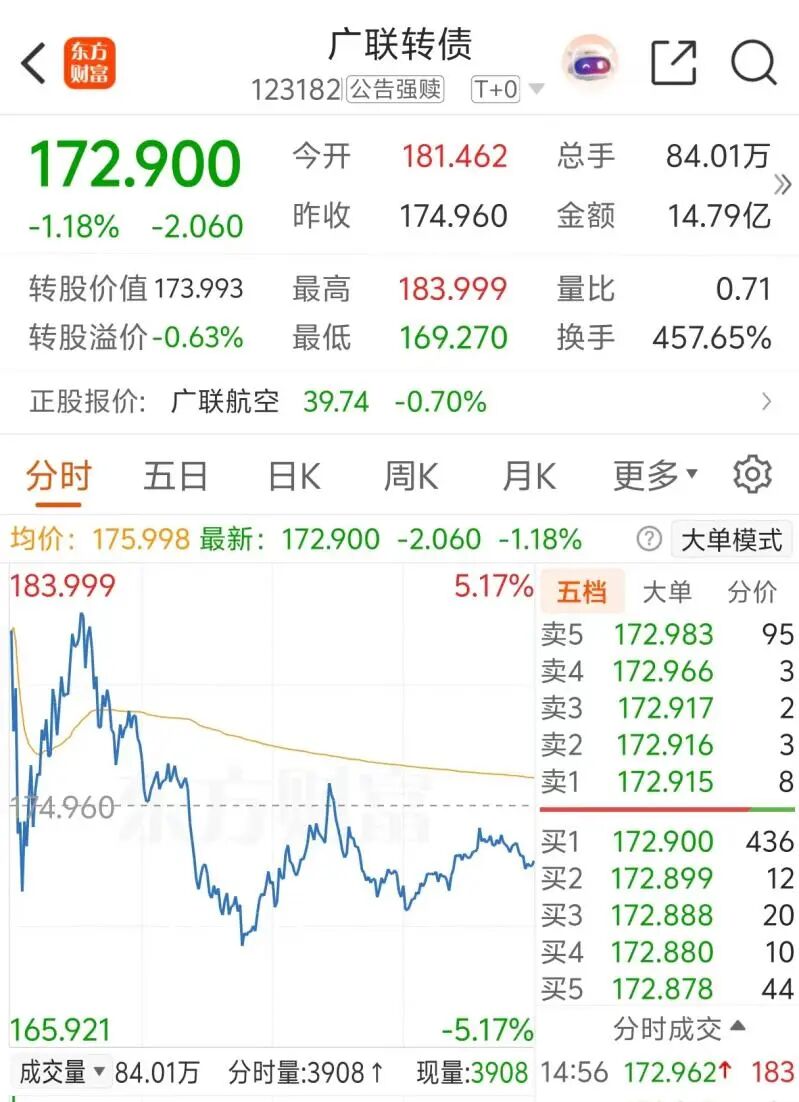Switch to the 分时 chart tab
This screenshot has width=799, height=1102.
point(58,476)
